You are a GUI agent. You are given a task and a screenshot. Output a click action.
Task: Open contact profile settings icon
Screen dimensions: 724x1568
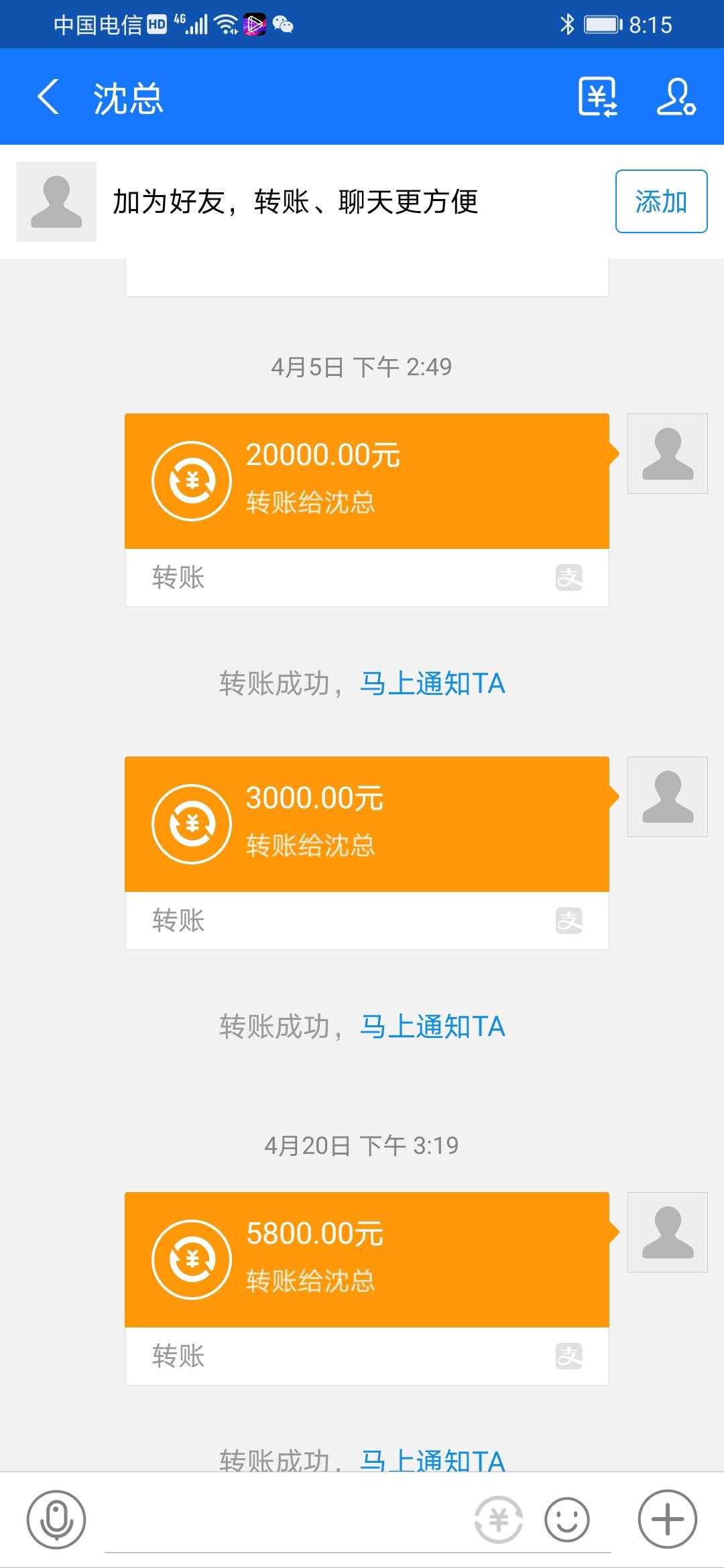click(675, 97)
